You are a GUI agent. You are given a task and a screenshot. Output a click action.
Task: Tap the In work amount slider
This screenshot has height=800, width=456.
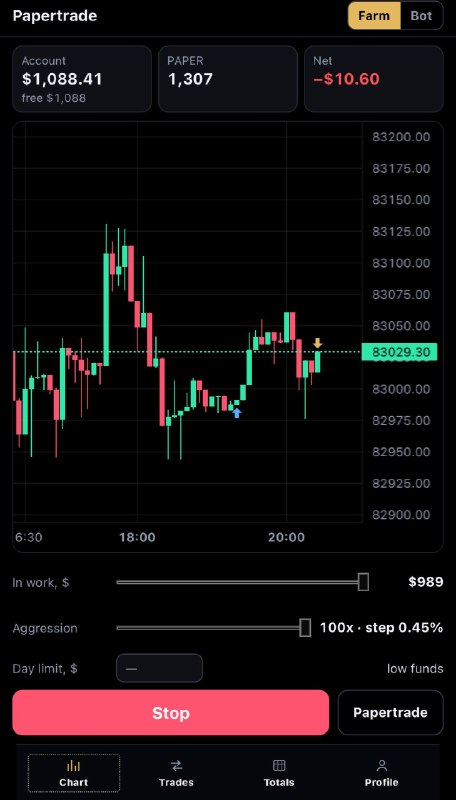click(243, 582)
